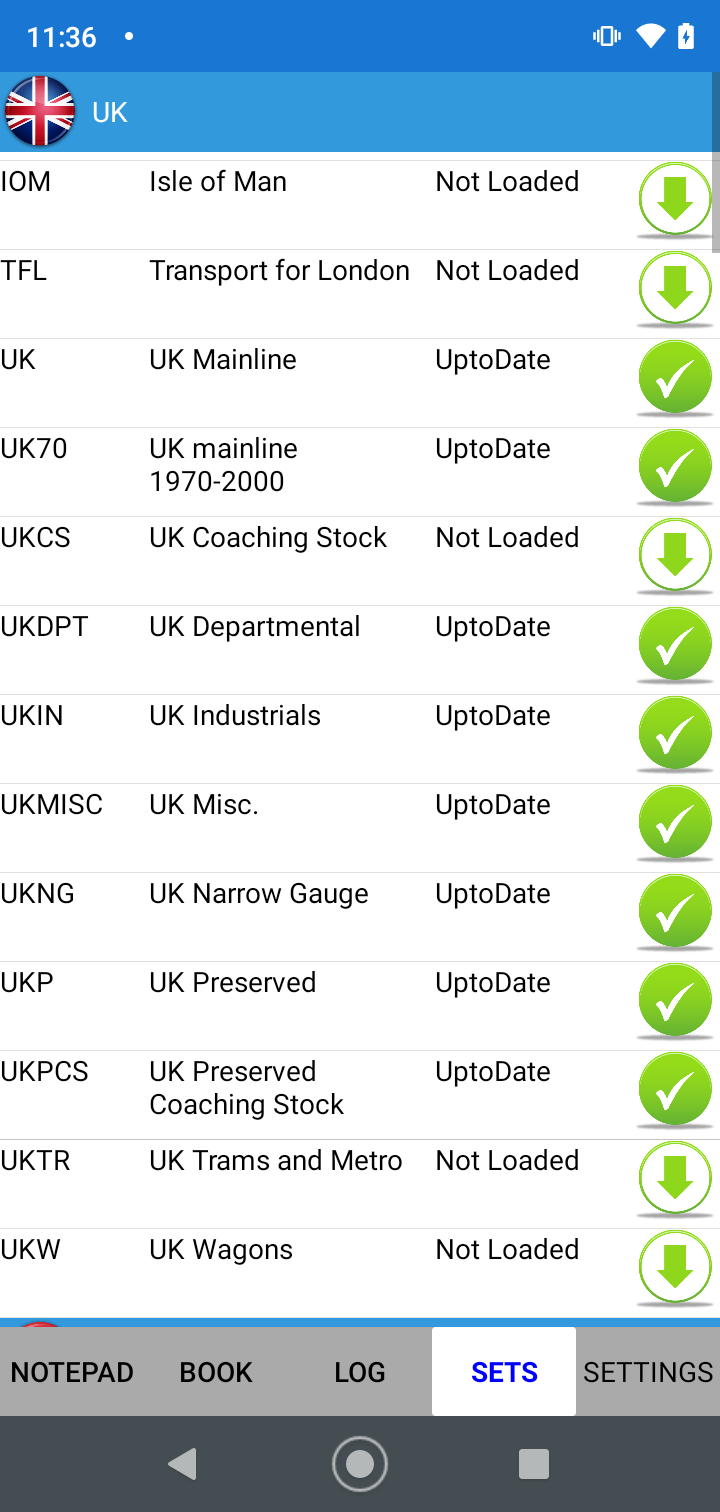Download the UK Trams and Metro set
This screenshot has height=1512, width=720.
675,1178
